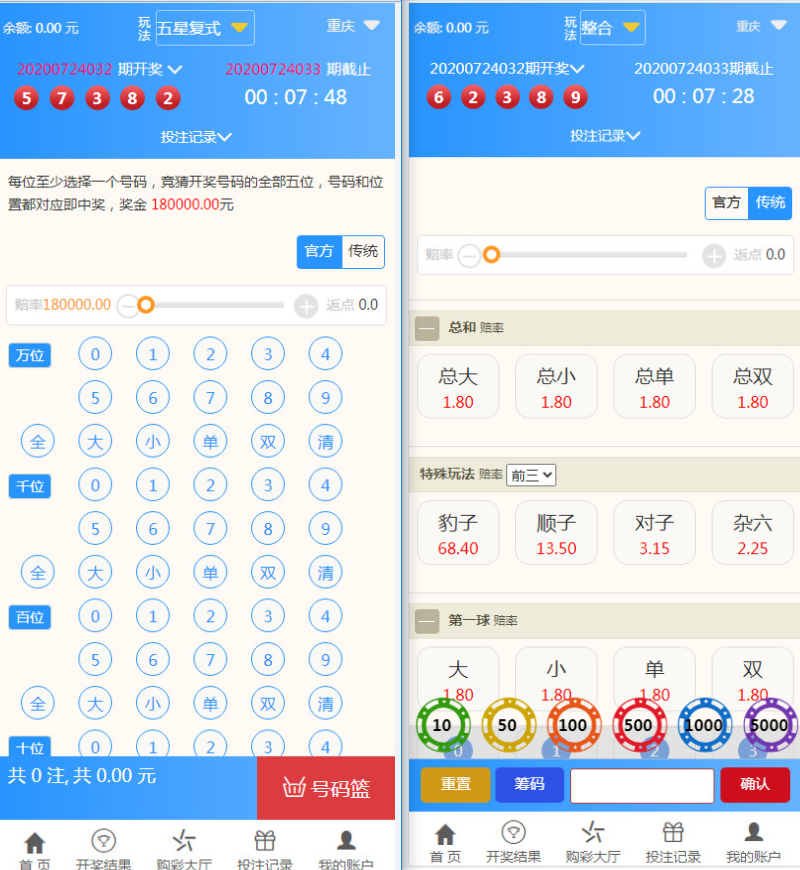Image resolution: width=800 pixels, height=870 pixels.
Task: Select 对子 special bet
Action: (x=654, y=534)
